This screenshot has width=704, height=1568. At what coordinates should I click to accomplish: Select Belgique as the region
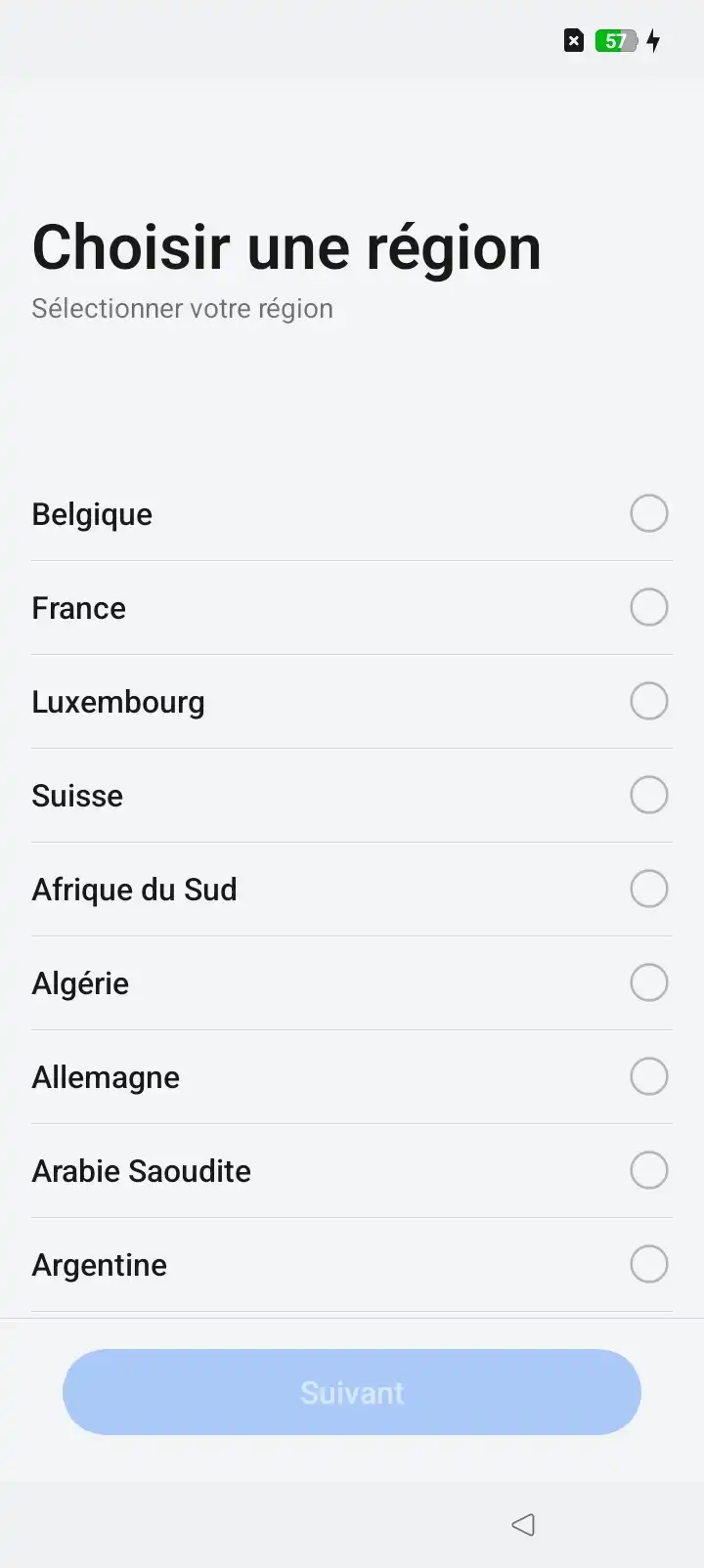pyautogui.click(x=352, y=514)
